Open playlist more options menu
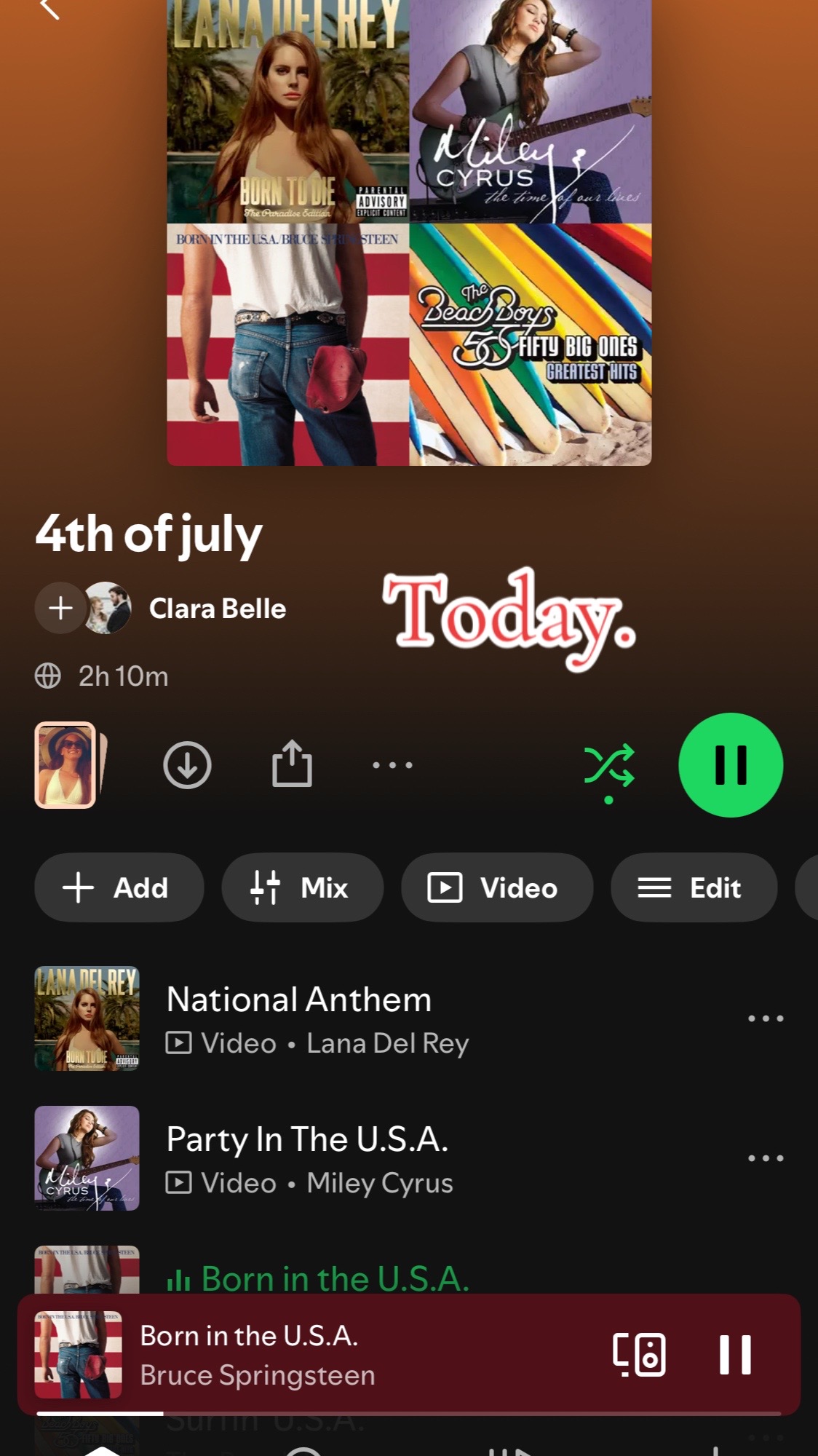 click(392, 765)
